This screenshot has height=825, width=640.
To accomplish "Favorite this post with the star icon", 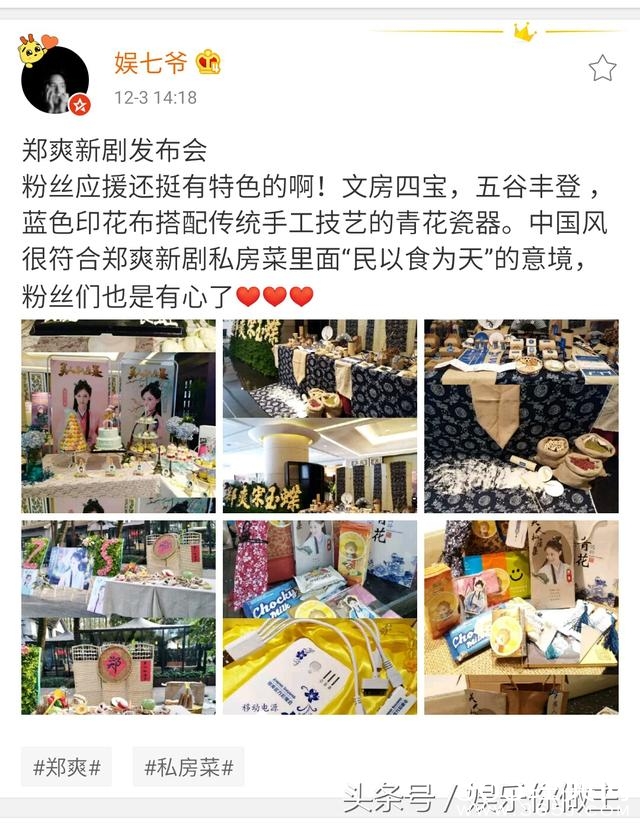I will pyautogui.click(x=602, y=68).
